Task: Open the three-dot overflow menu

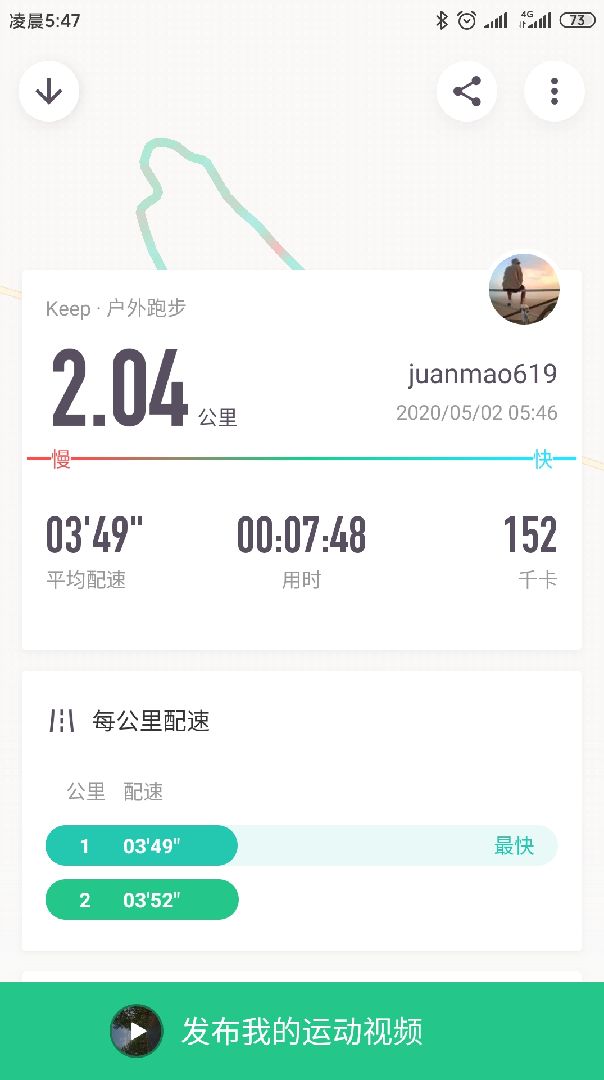Action: click(x=554, y=92)
